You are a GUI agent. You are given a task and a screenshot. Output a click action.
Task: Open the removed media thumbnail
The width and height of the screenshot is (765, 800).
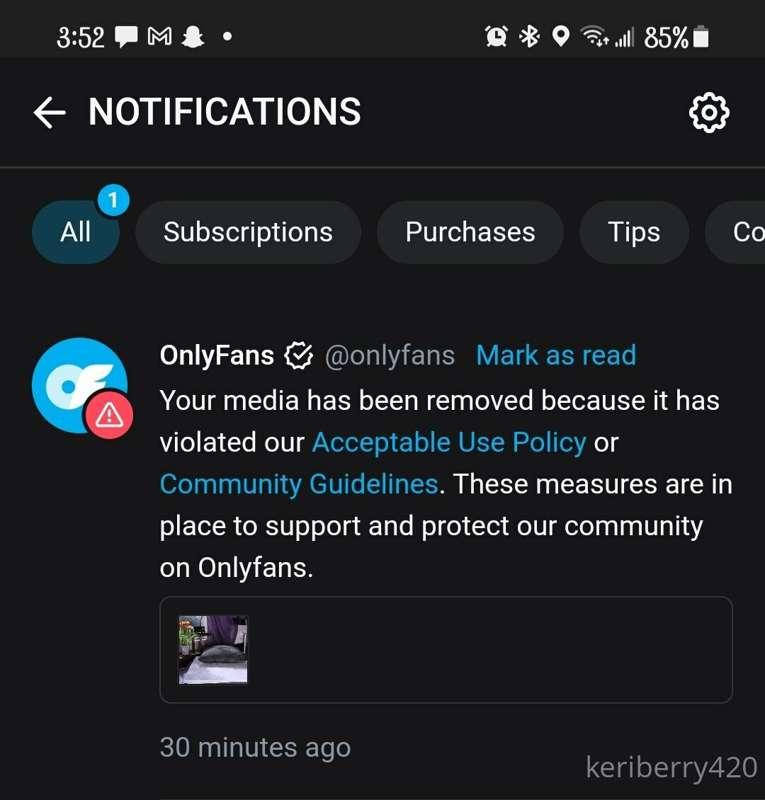pos(213,650)
